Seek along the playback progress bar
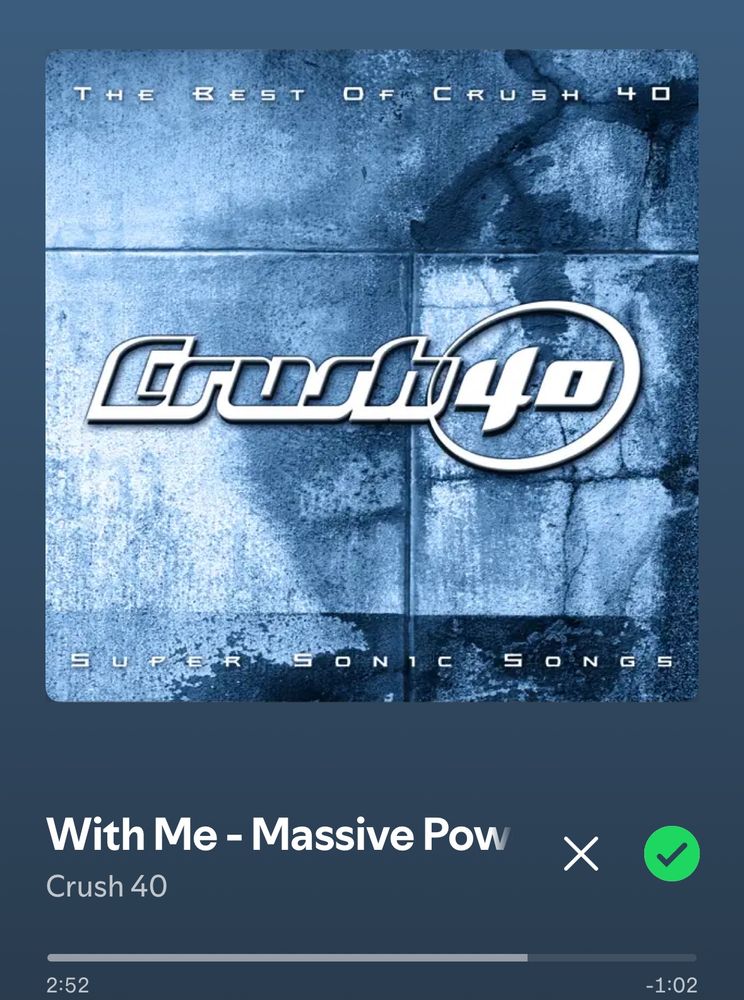 click(372, 957)
